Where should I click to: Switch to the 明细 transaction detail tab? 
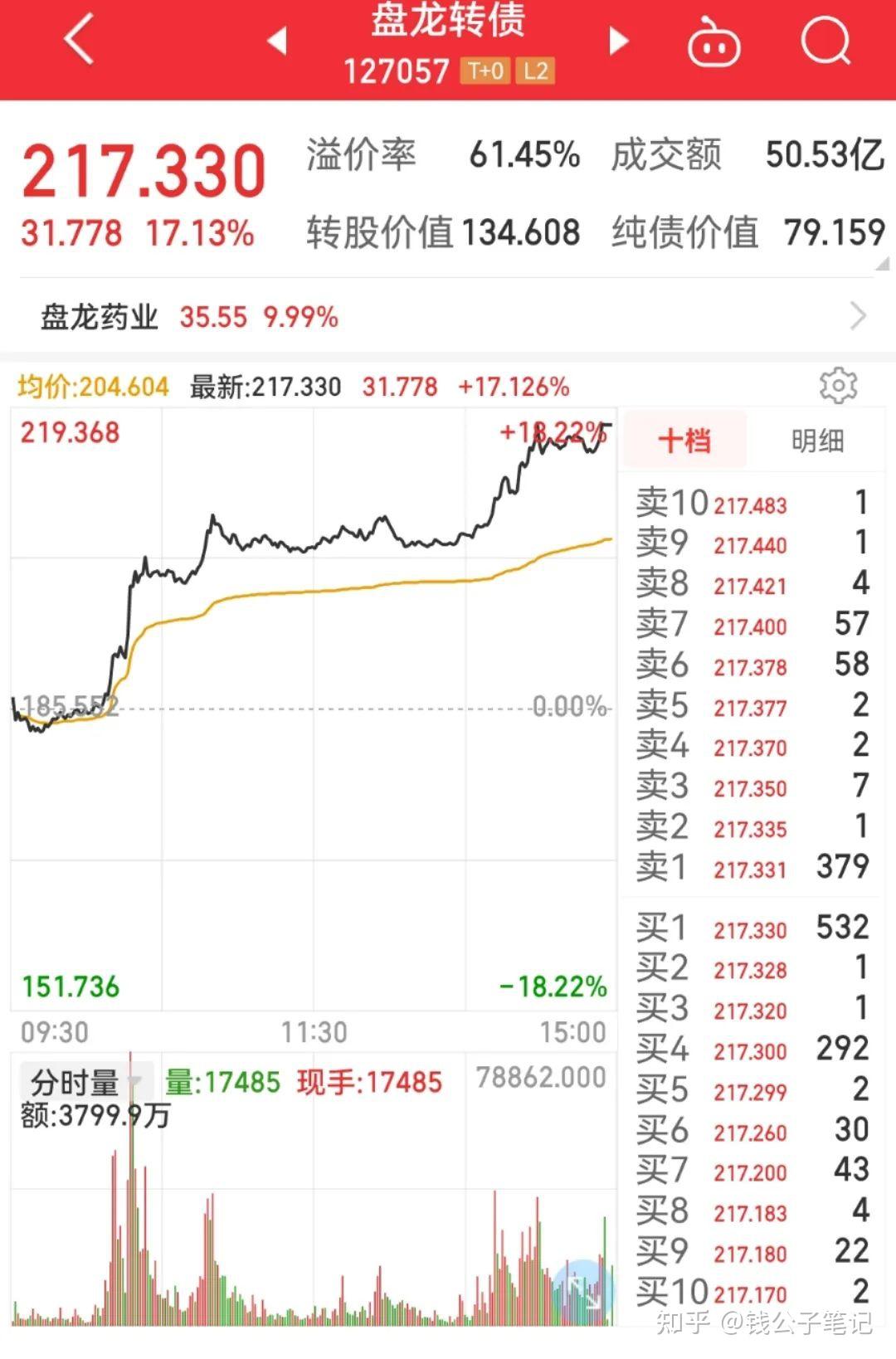coord(816,441)
